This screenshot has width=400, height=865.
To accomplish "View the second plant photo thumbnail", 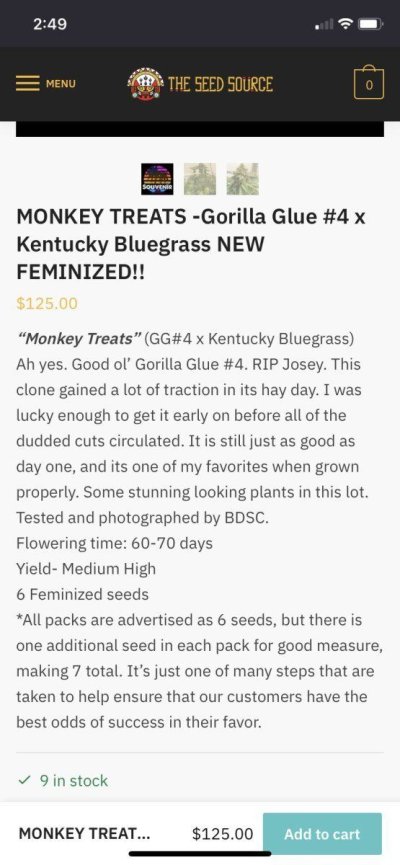I will click(x=200, y=179).
